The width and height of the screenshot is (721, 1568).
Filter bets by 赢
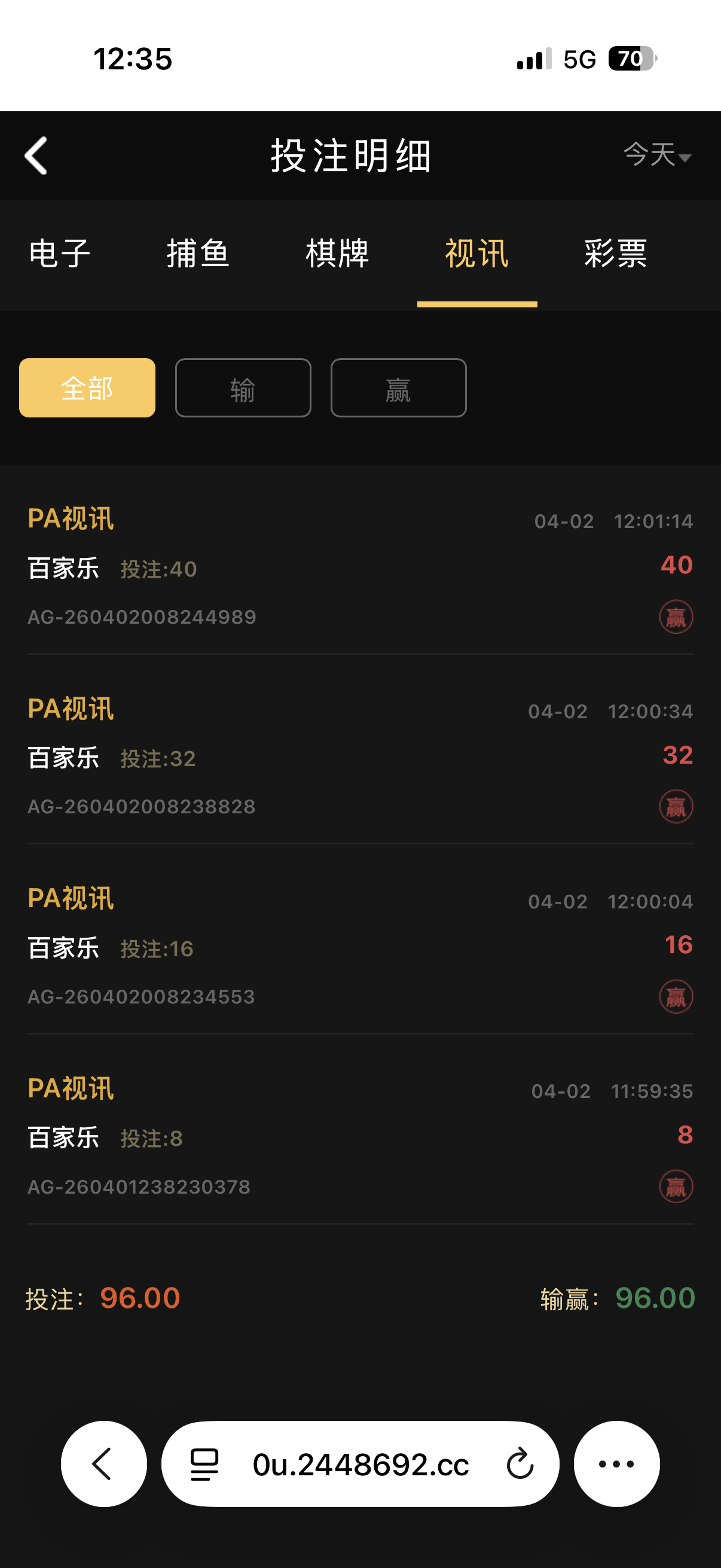pyautogui.click(x=399, y=388)
